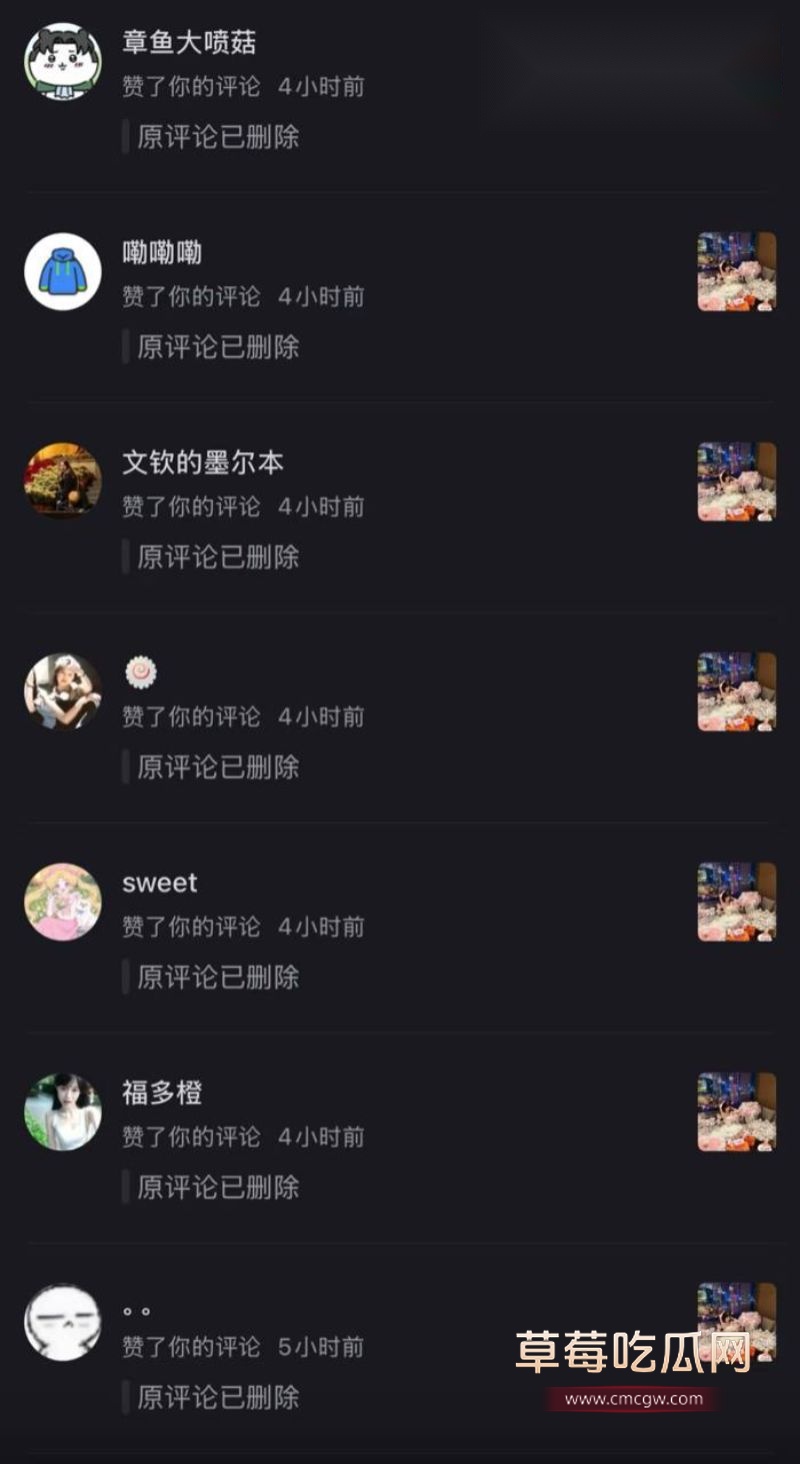Open 文钦的墨尔本's profile picture
800x1464 pixels.
click(x=62, y=481)
